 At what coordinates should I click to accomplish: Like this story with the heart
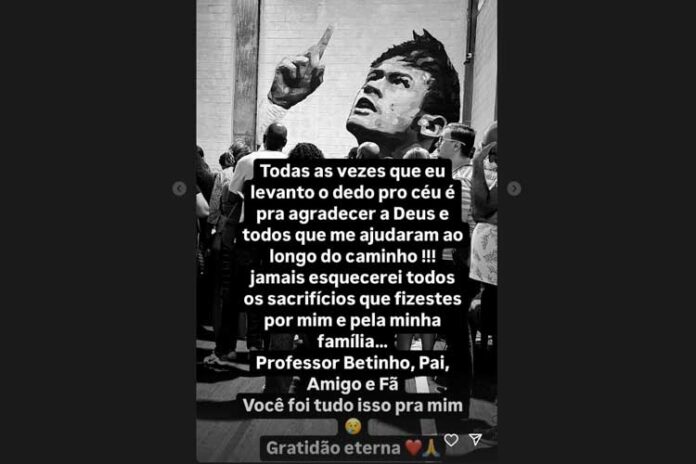coord(451,440)
